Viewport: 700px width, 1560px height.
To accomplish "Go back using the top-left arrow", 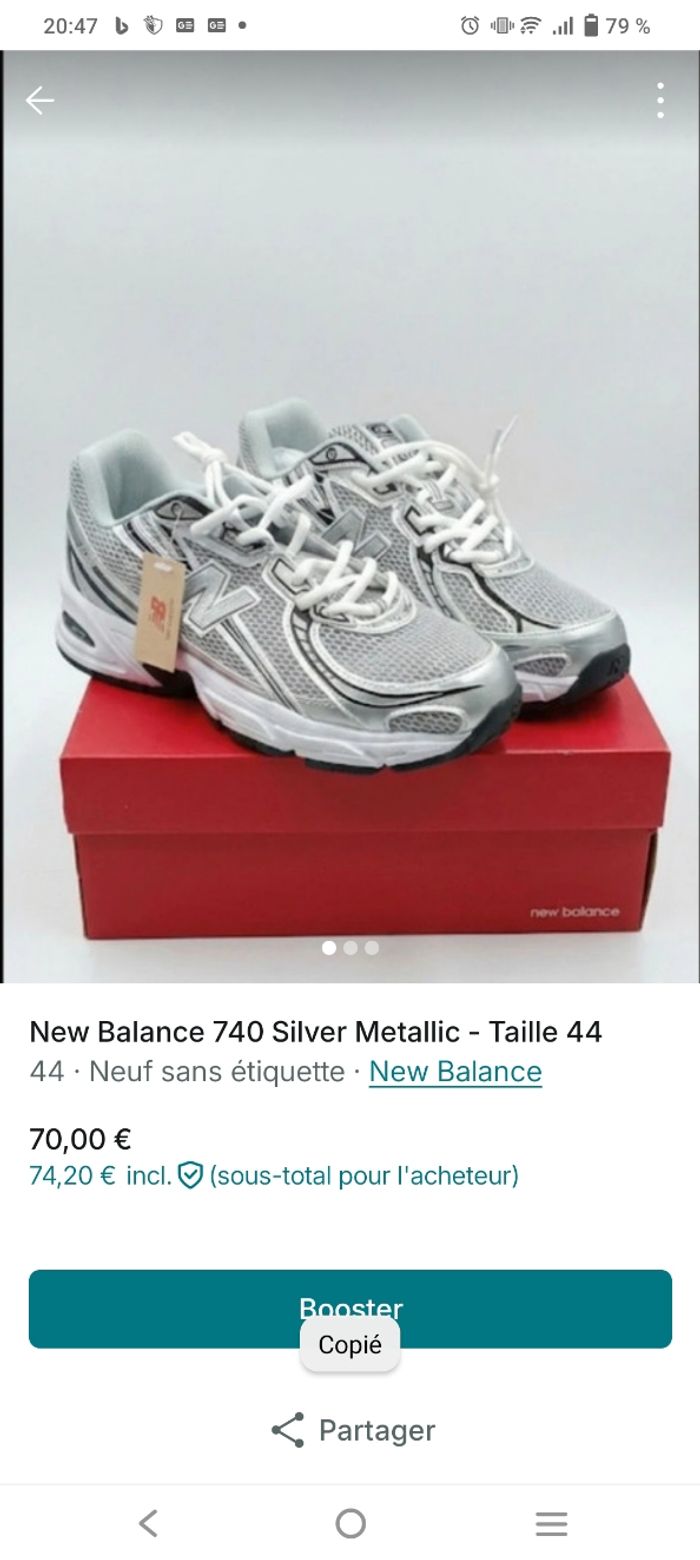I will (40, 100).
